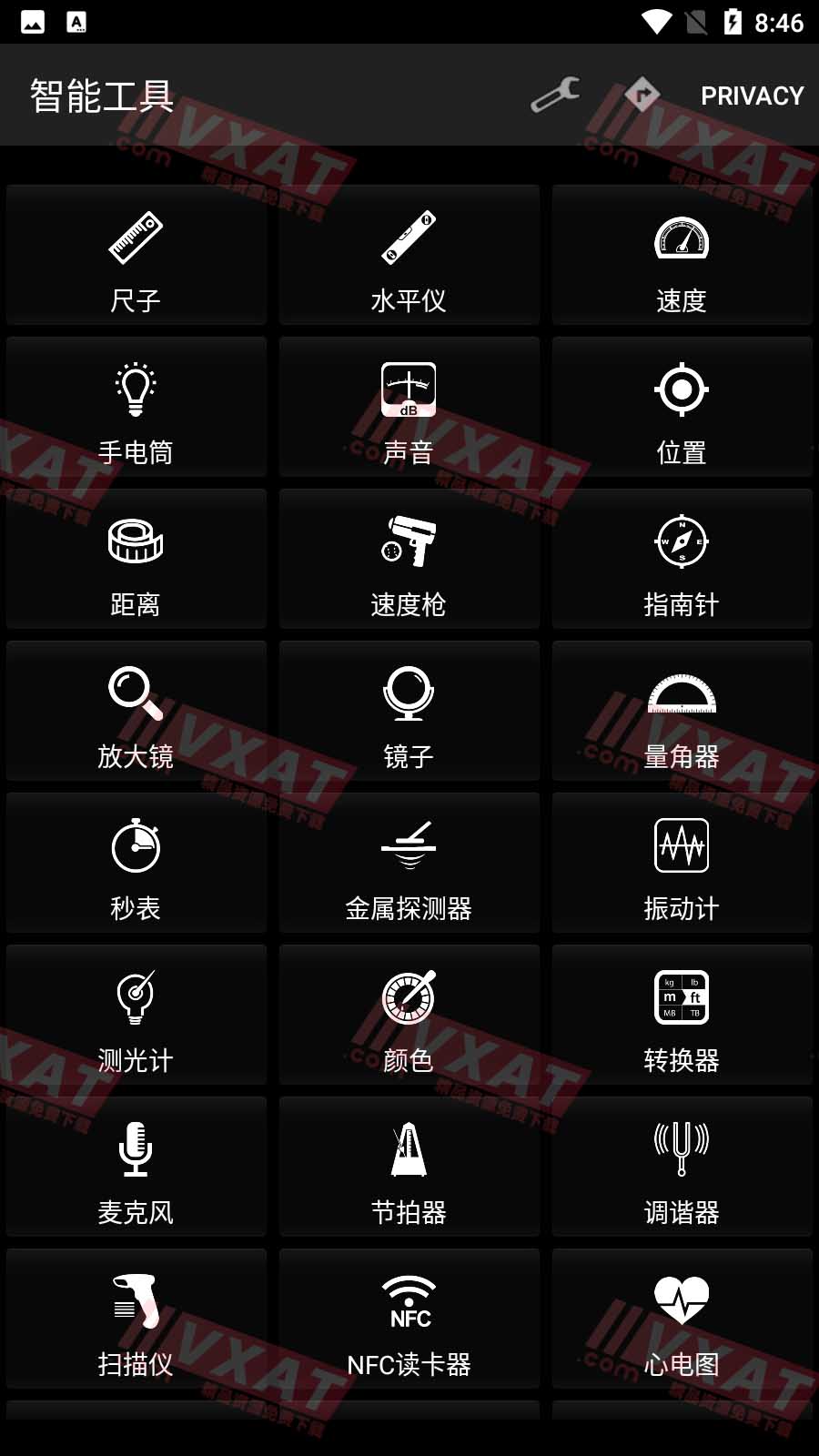This screenshot has height=1456, width=819.
Task: Open the 麦克风 microphone tool
Action: pos(136,1167)
